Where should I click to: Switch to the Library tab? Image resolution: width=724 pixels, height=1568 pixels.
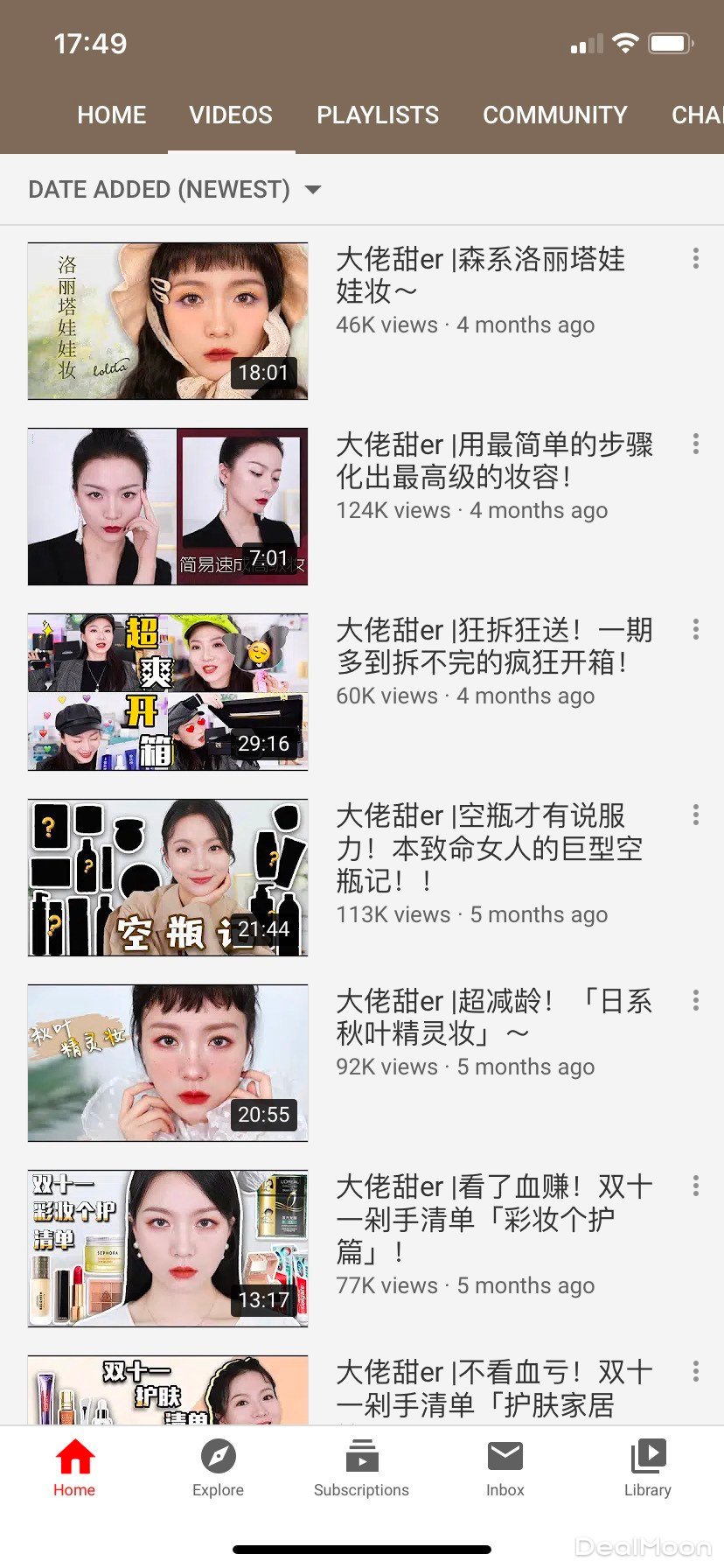647,1468
